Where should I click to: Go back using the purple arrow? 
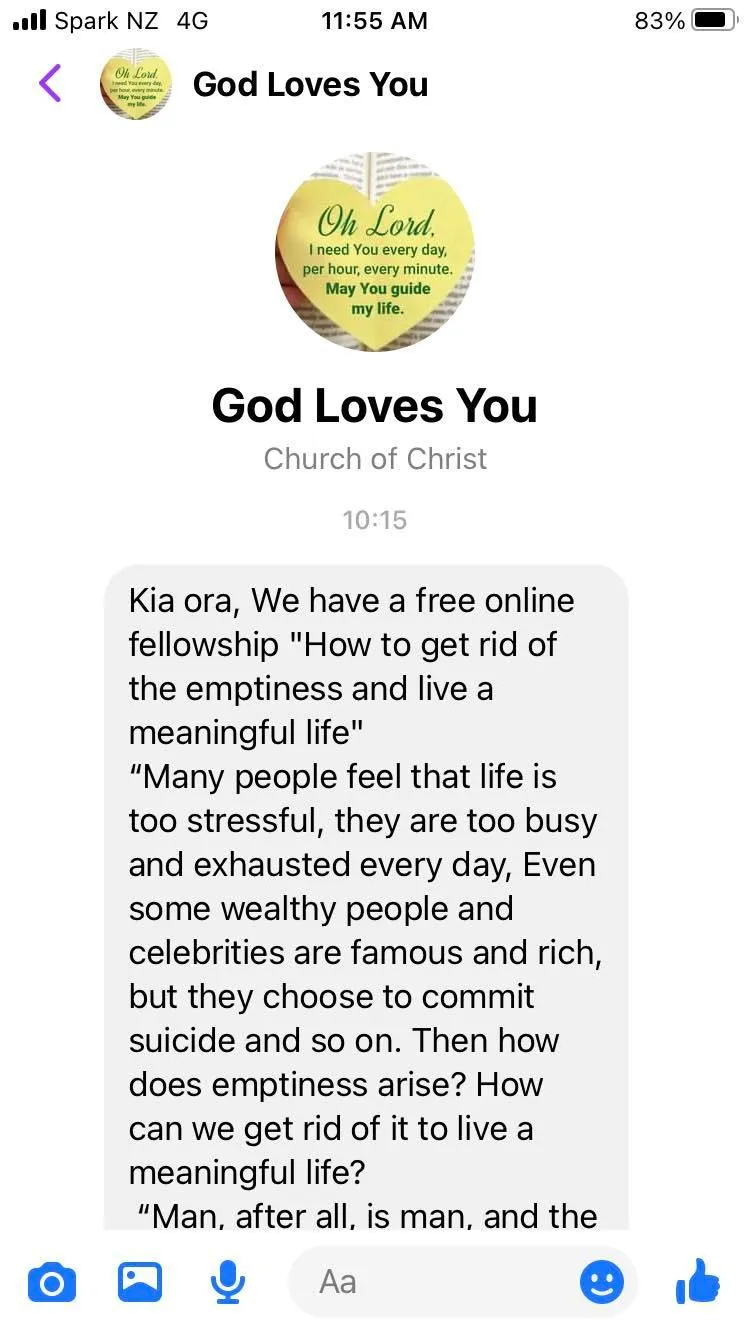coord(50,83)
